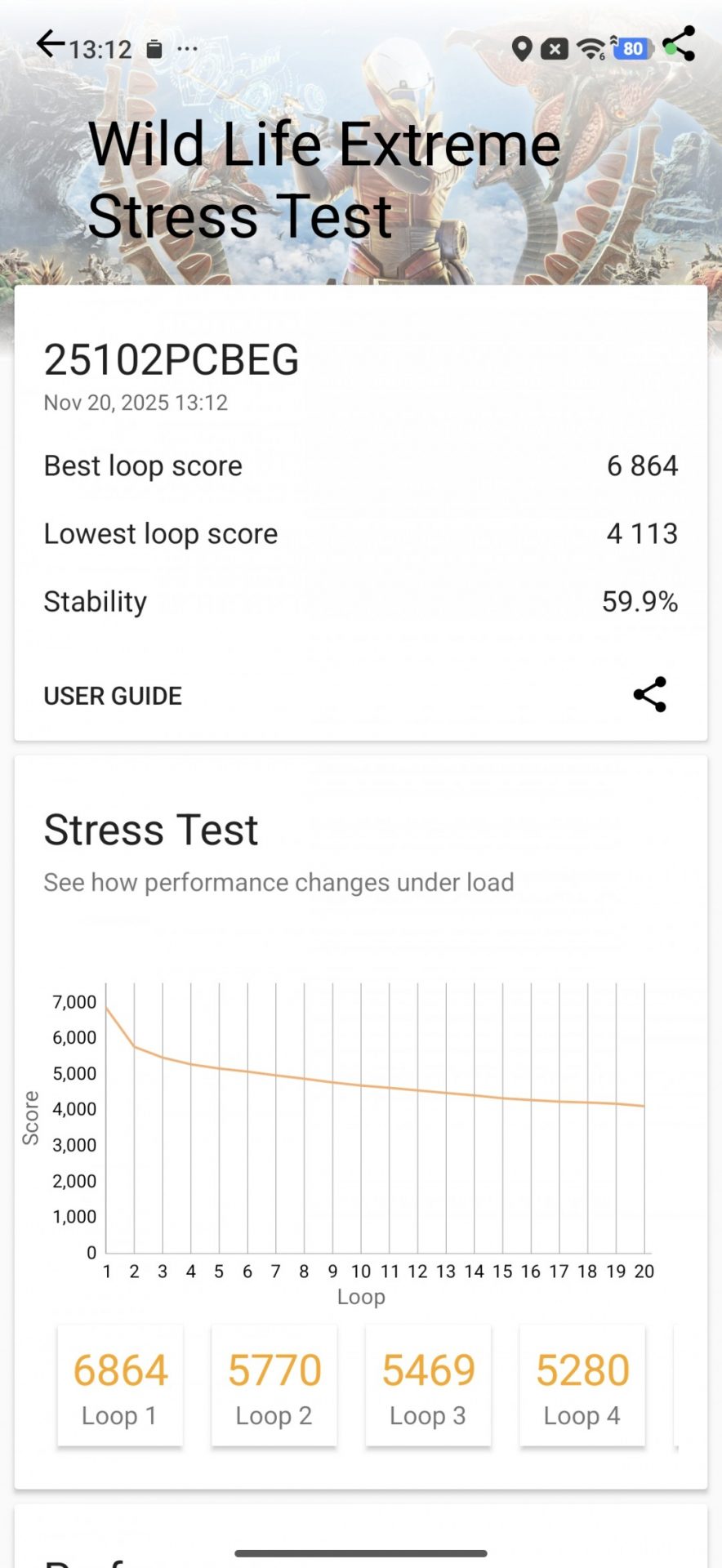Go back using the top-left arrow
722x1568 pixels.
point(51,45)
